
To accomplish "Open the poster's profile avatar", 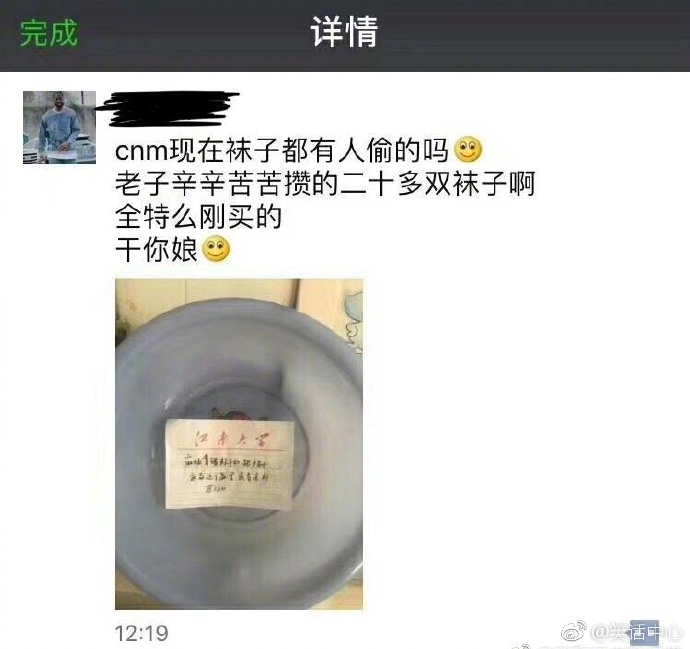I will point(59,127).
